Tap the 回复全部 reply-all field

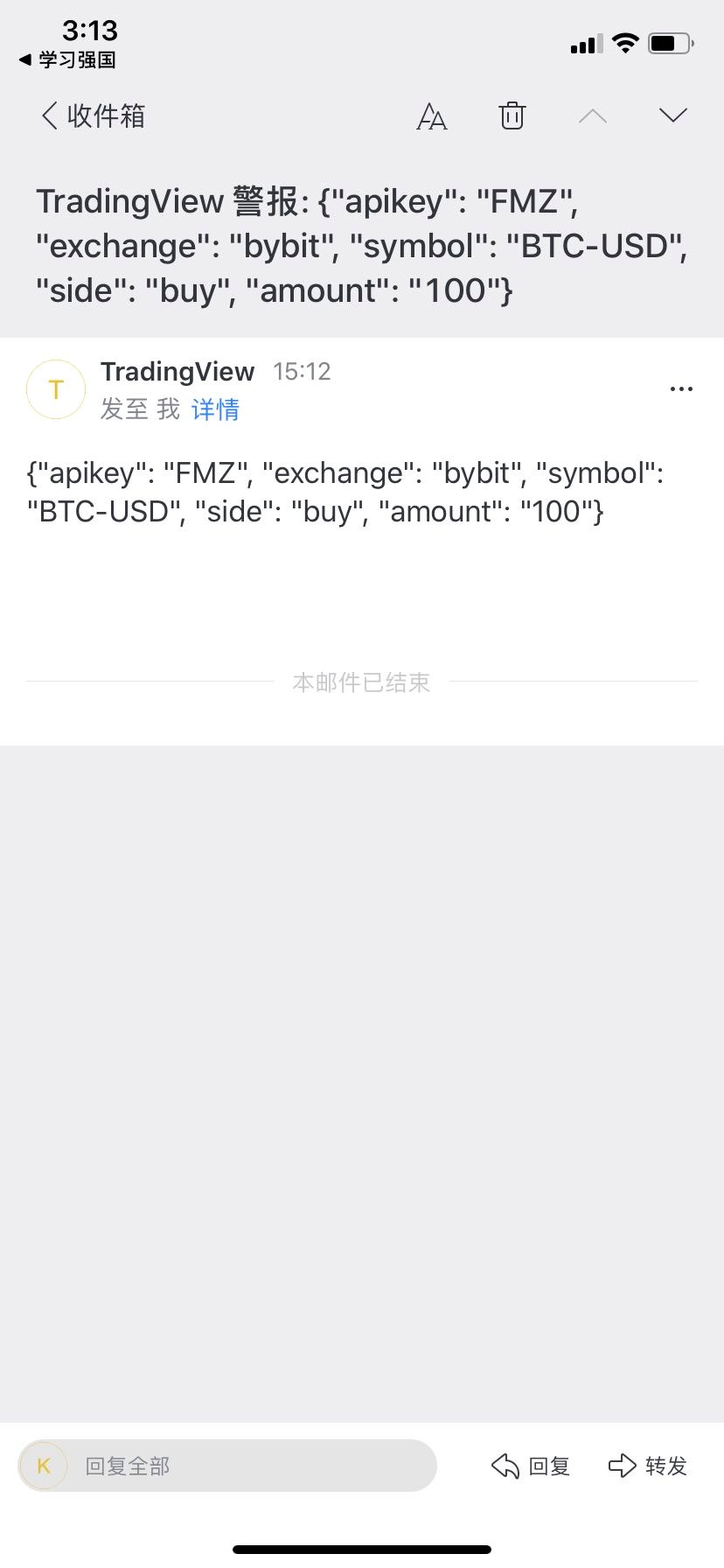(x=227, y=1466)
